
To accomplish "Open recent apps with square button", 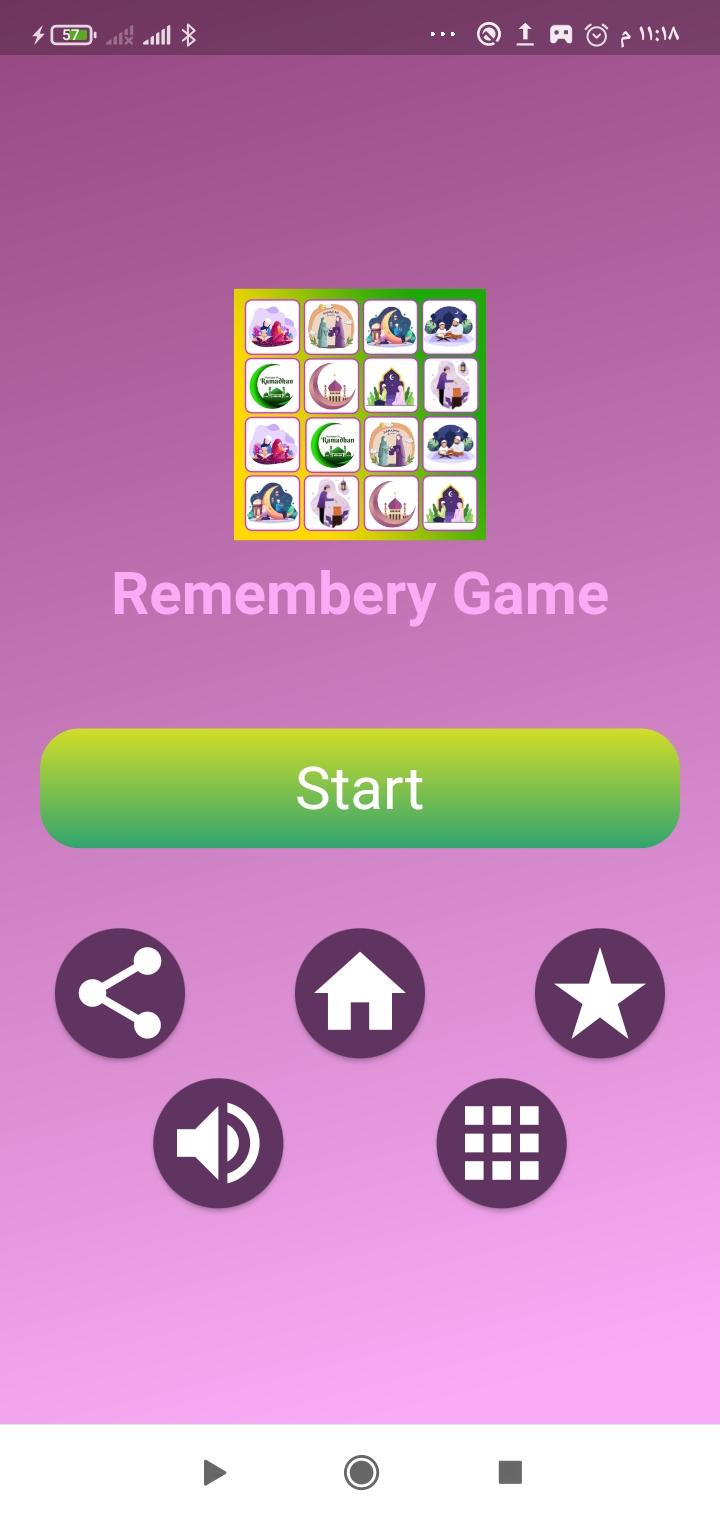I will (x=510, y=1472).
